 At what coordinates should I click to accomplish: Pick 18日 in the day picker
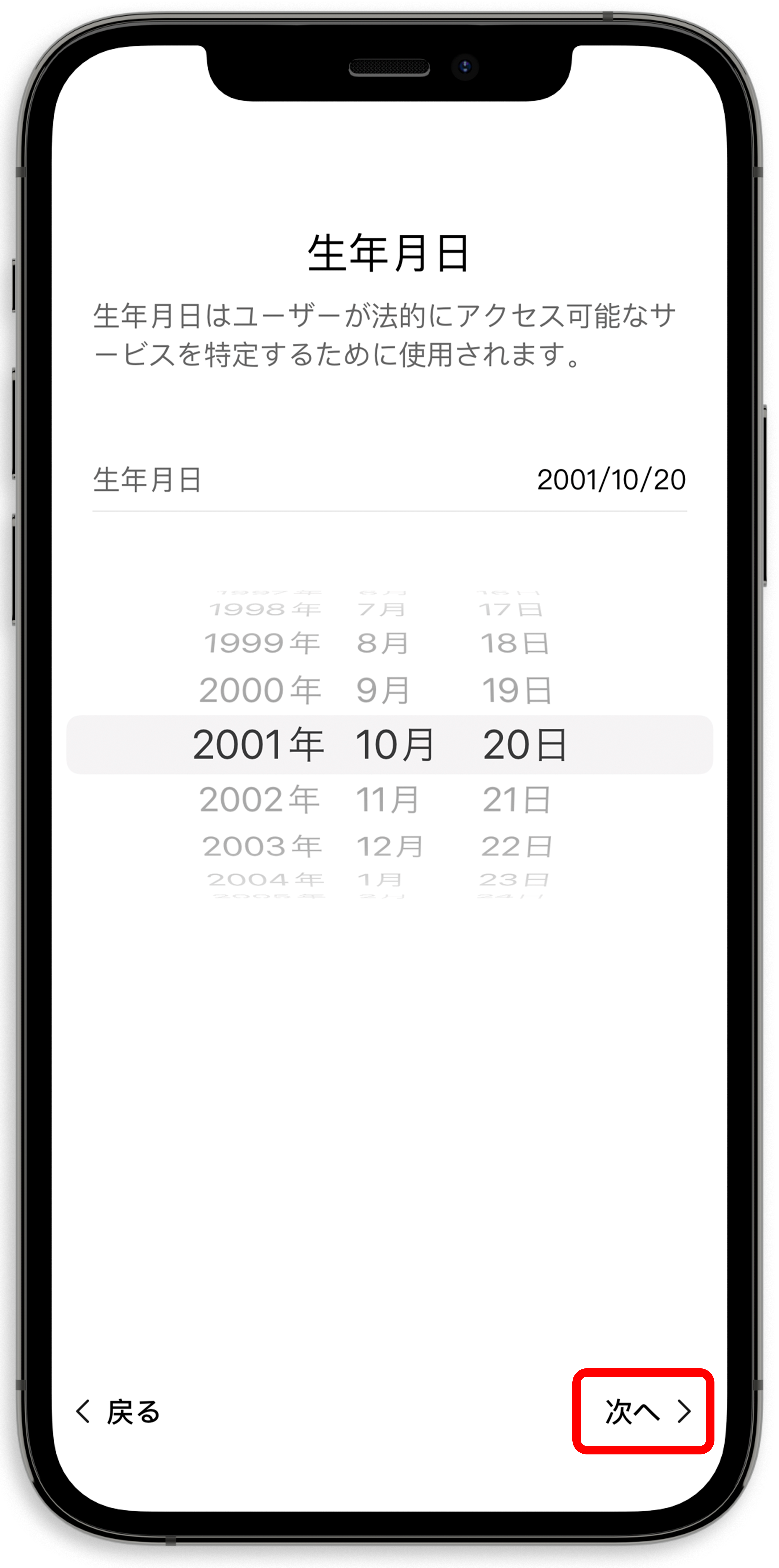(x=515, y=643)
